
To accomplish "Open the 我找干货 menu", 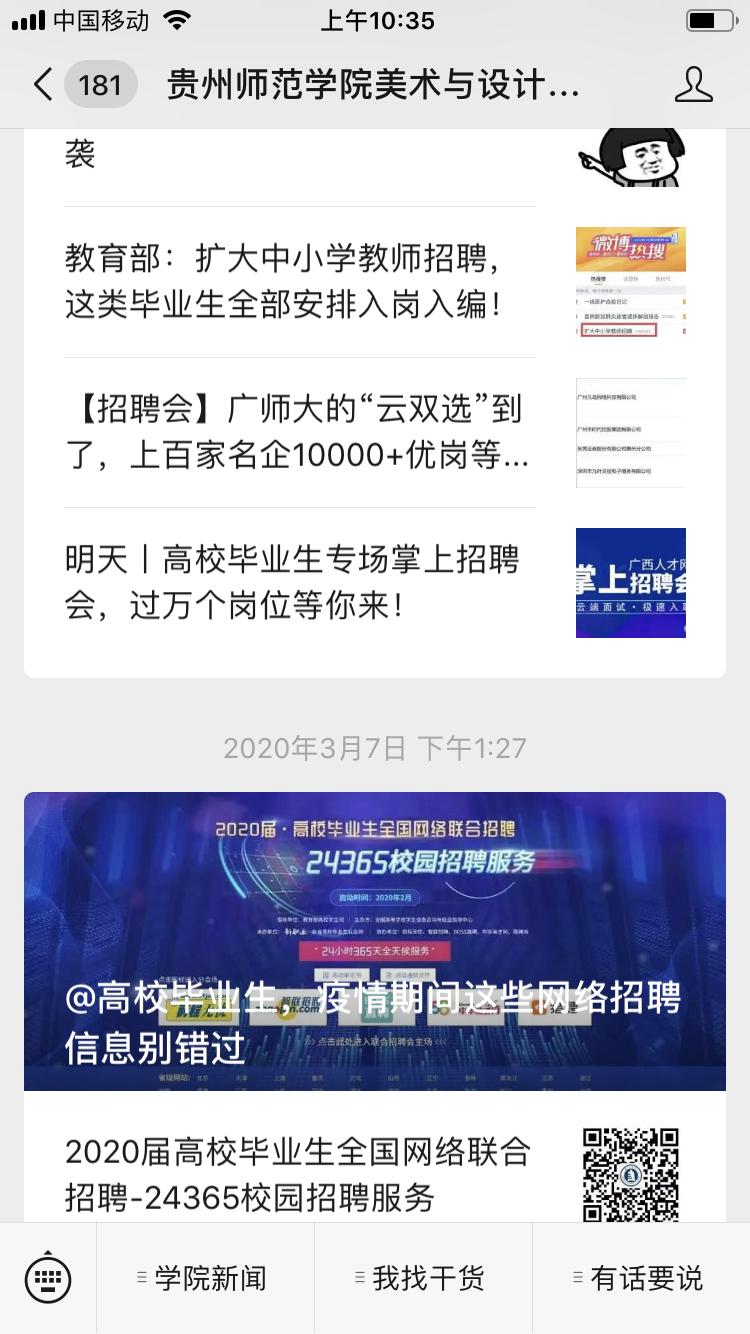I will tap(423, 1278).
